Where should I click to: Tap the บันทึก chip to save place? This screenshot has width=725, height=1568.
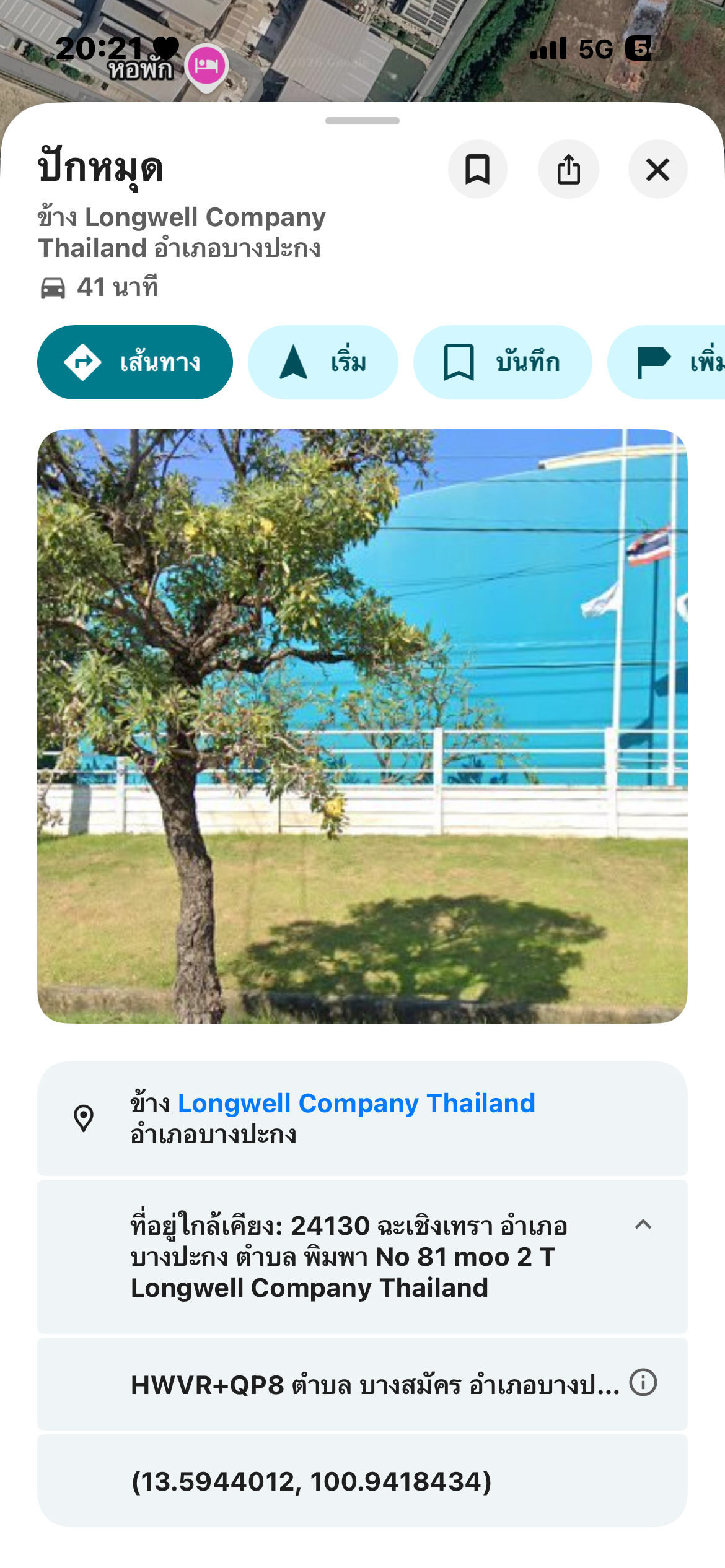[503, 362]
